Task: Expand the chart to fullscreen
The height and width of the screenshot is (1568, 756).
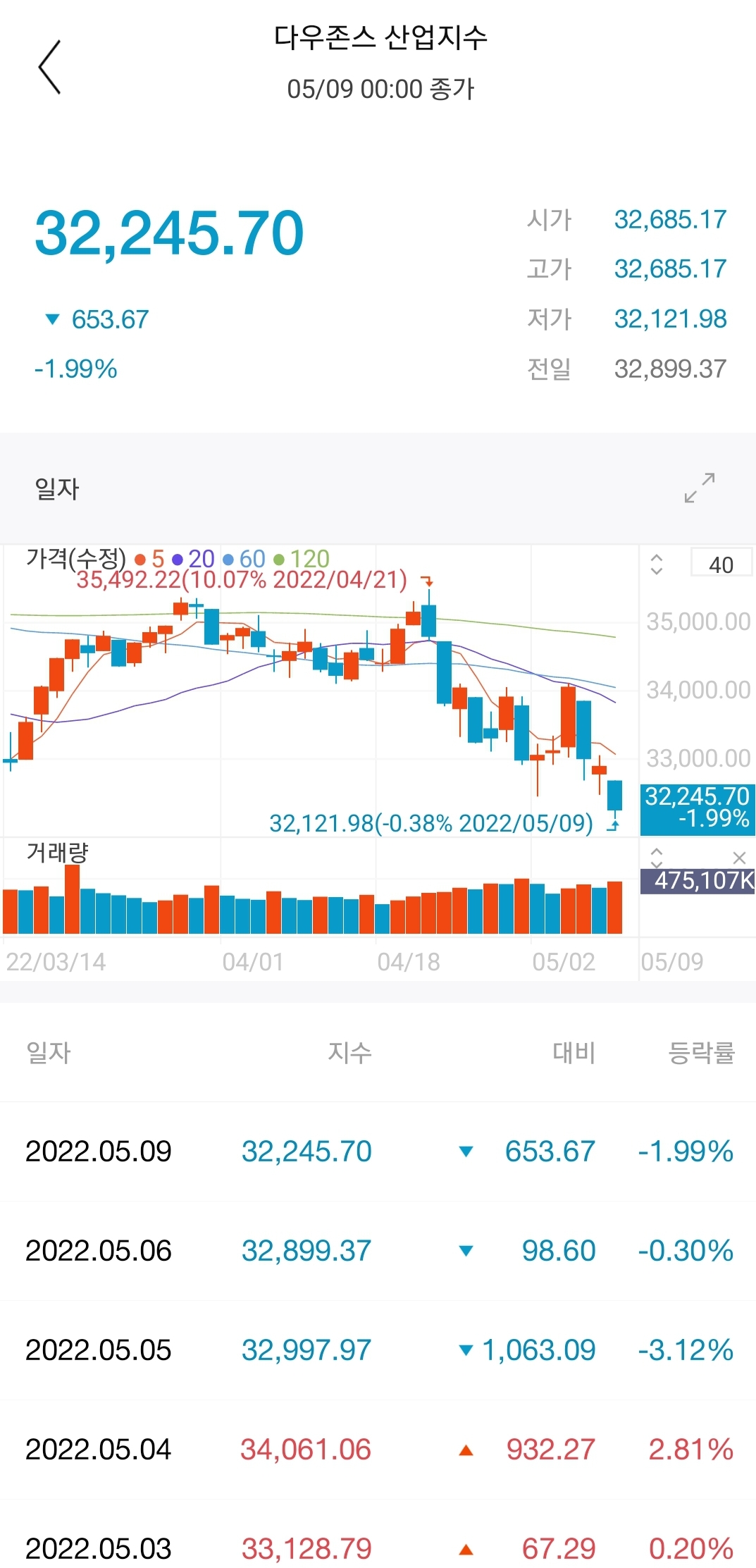Action: point(700,488)
